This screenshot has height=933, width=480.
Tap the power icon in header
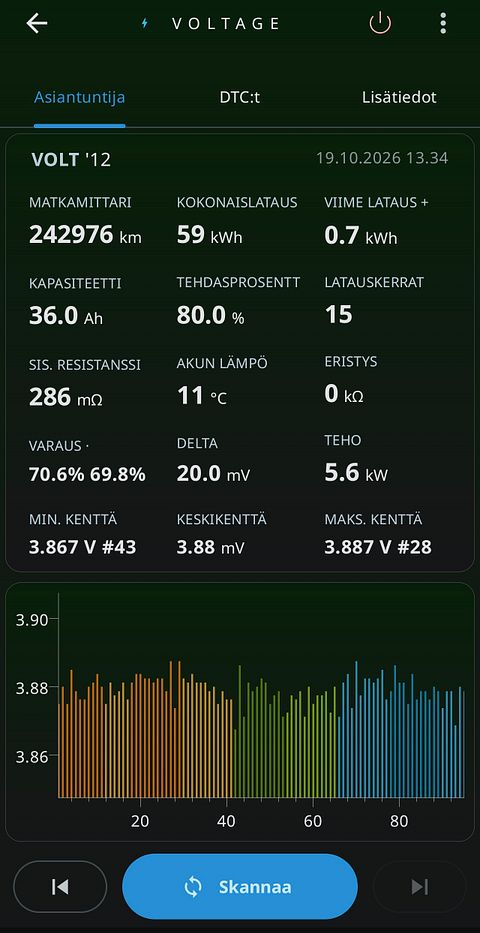tap(380, 24)
